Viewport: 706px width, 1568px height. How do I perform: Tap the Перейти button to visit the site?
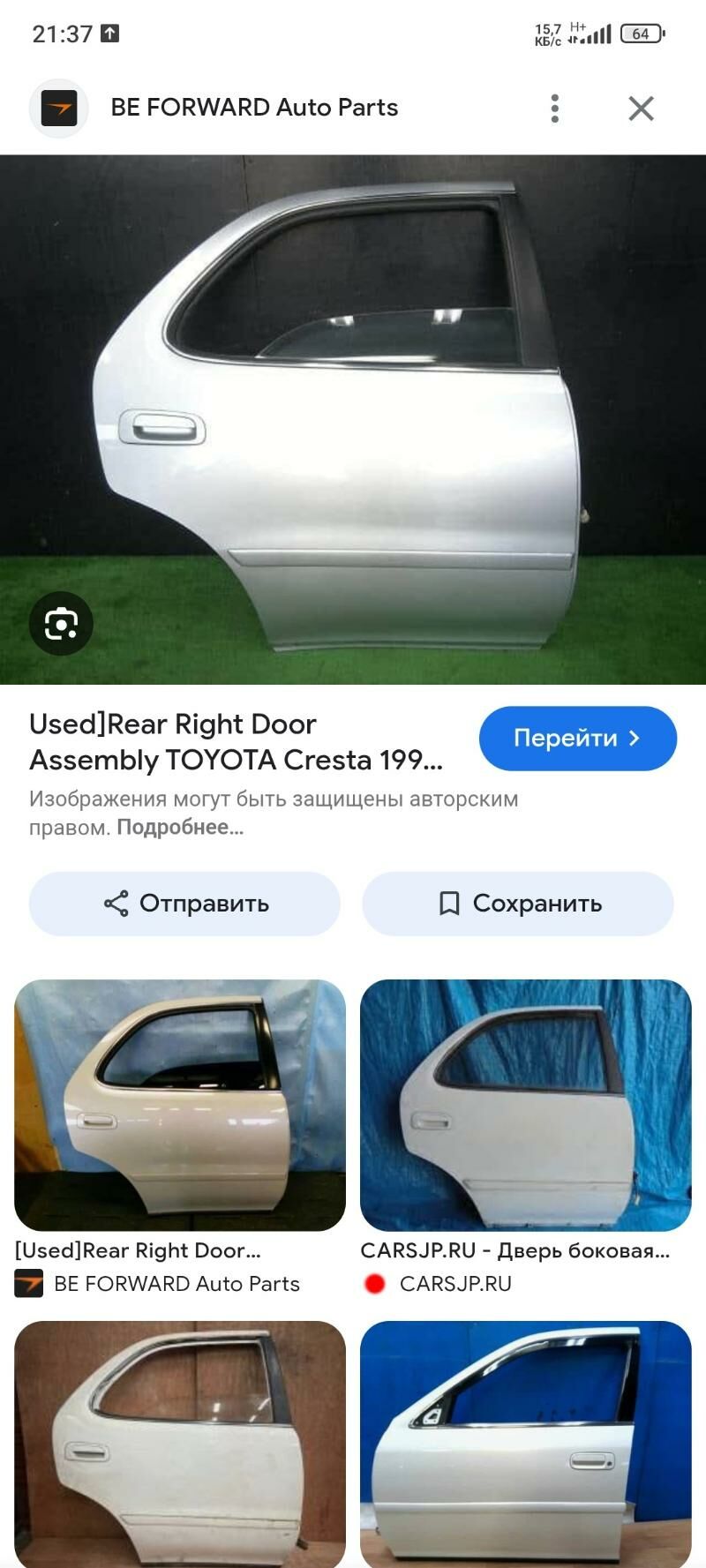pyautogui.click(x=577, y=739)
